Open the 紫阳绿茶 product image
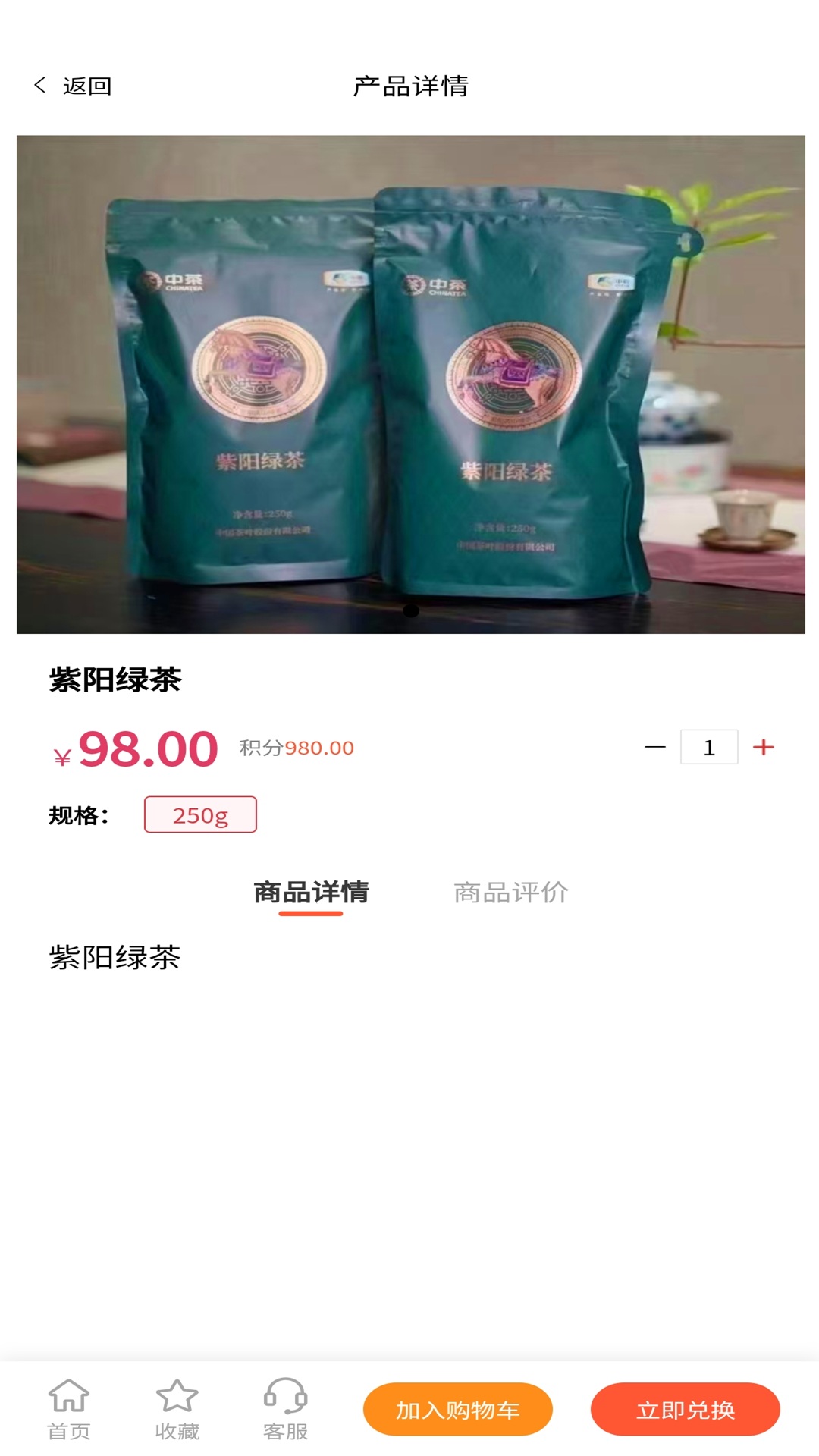Image resolution: width=819 pixels, height=1456 pixels. coord(410,384)
